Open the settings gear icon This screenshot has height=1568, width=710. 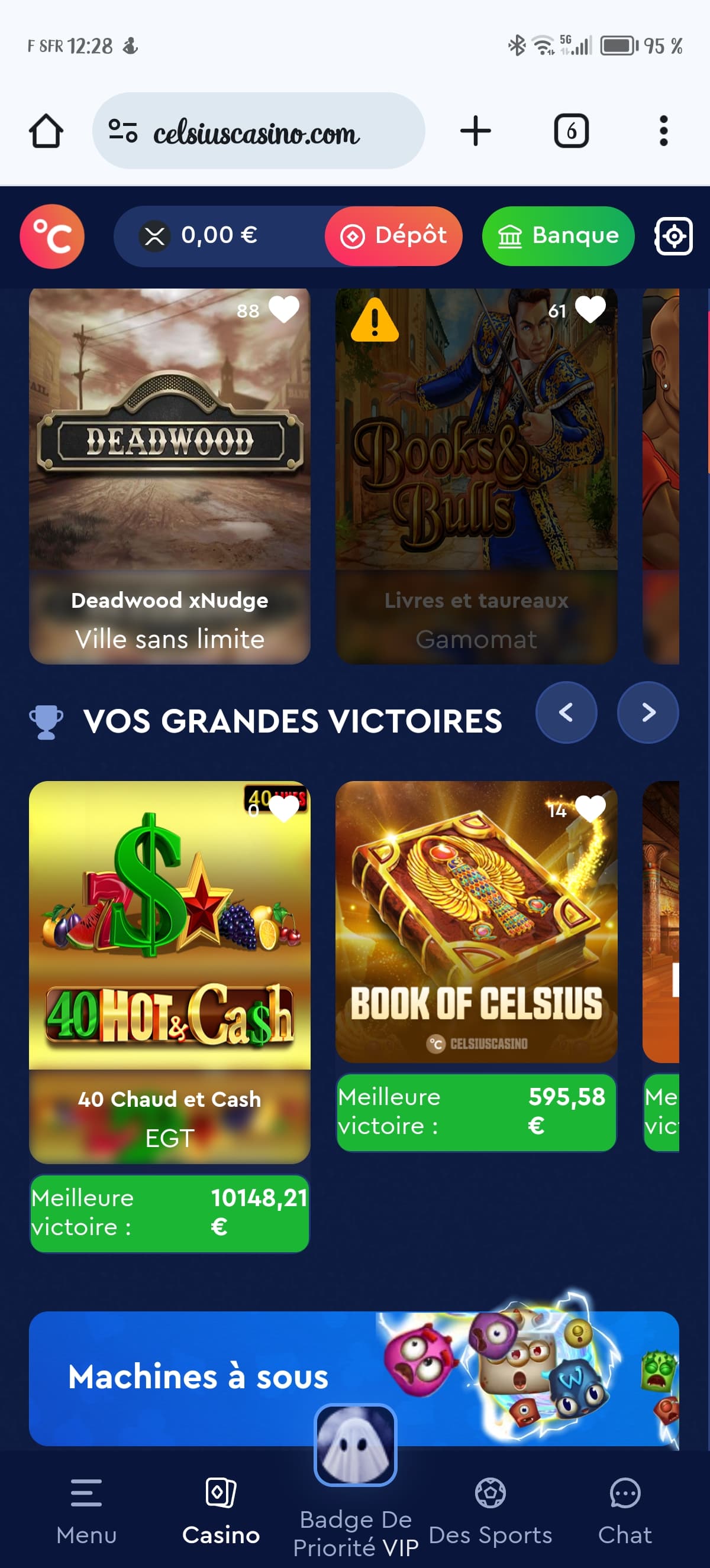(x=673, y=236)
